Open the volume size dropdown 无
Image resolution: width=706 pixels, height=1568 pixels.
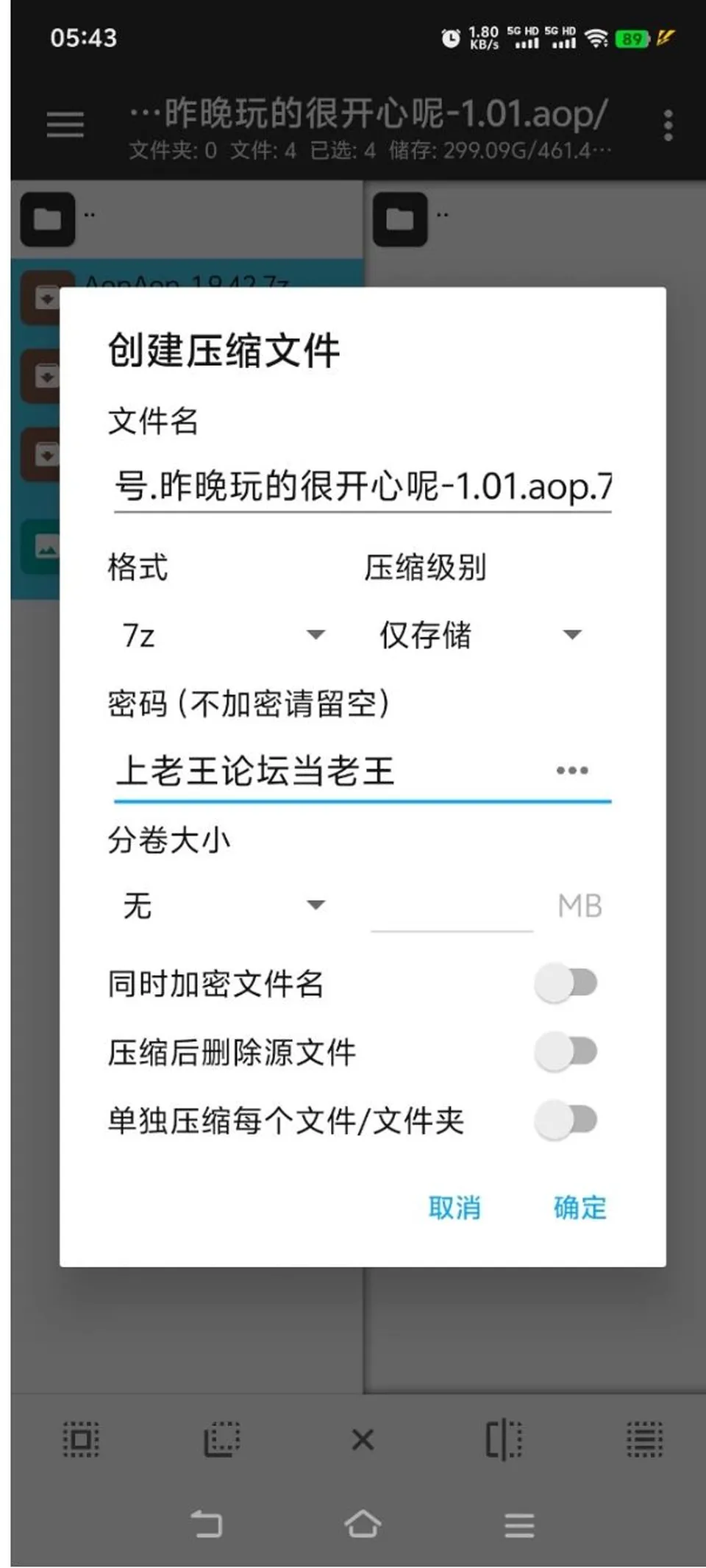point(223,905)
